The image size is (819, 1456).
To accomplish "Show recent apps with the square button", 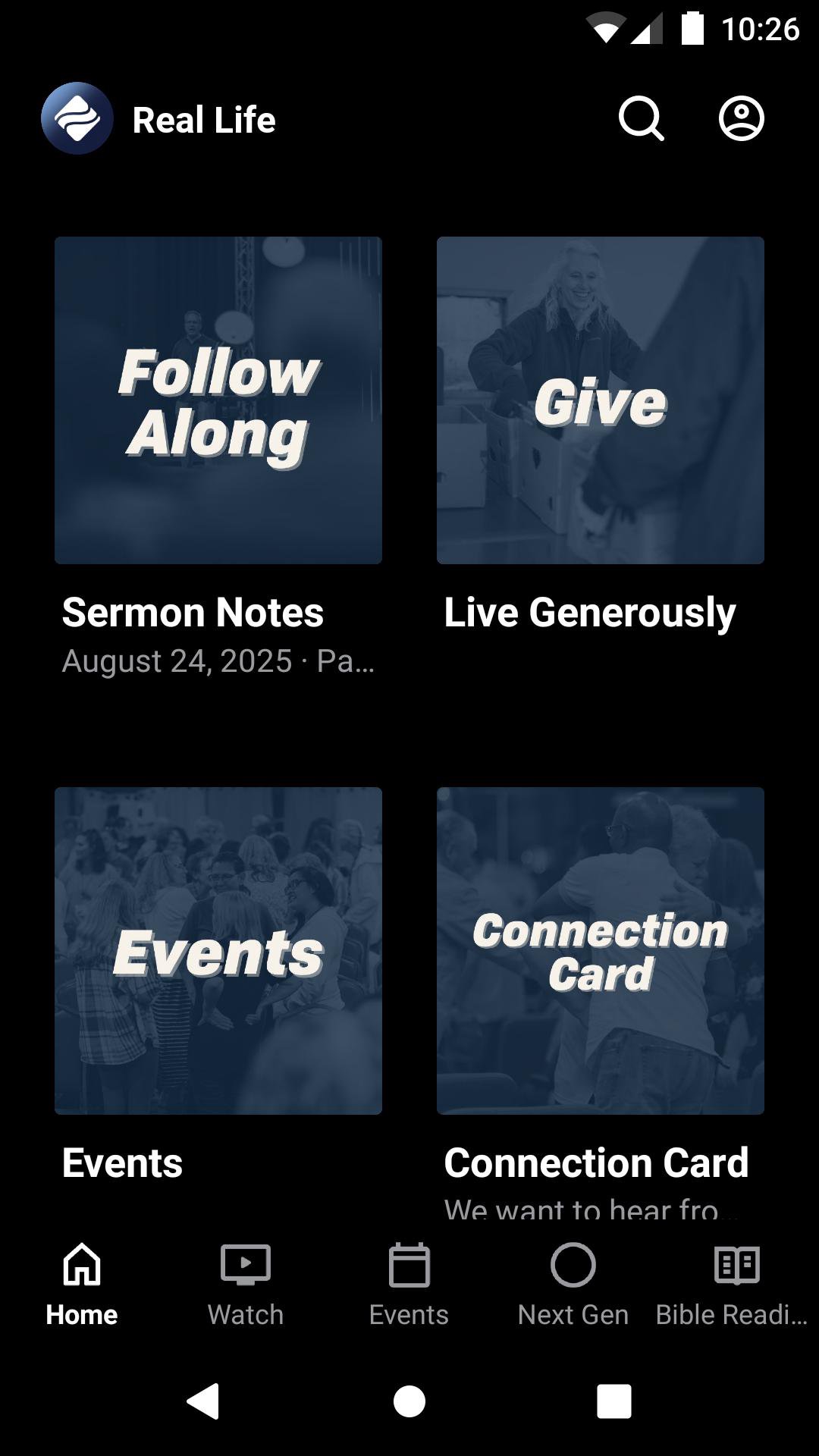I will point(613,1401).
